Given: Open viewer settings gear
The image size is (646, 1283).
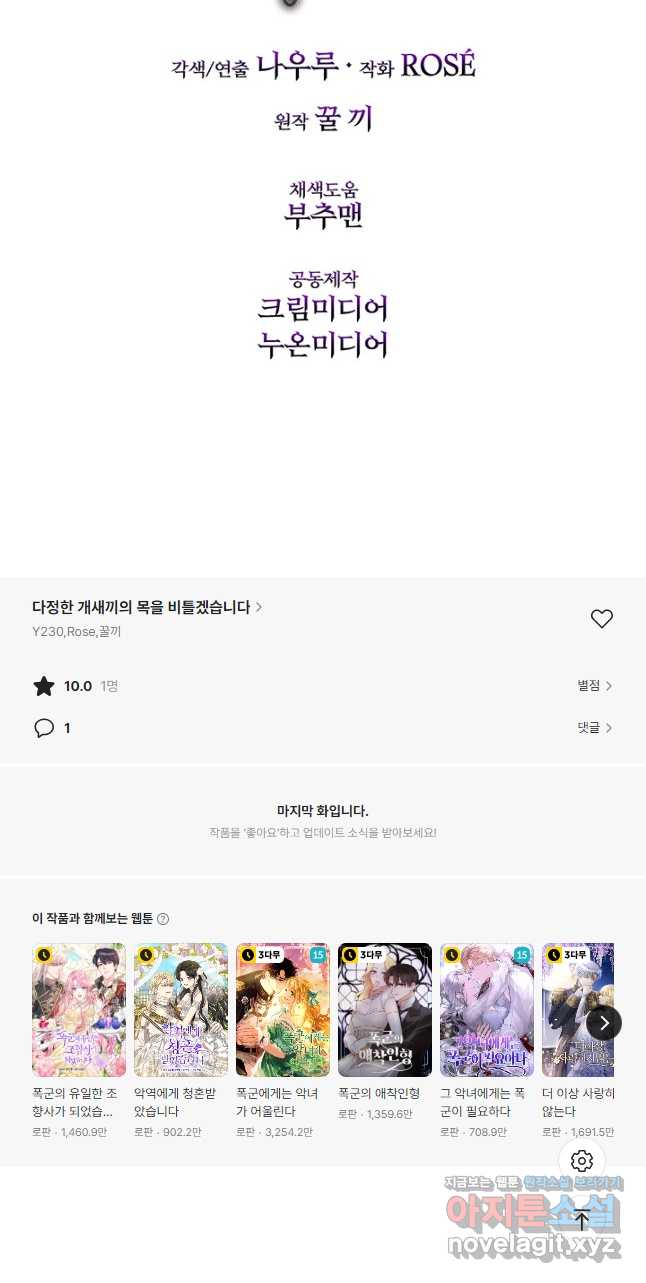Looking at the screenshot, I should (582, 1161).
